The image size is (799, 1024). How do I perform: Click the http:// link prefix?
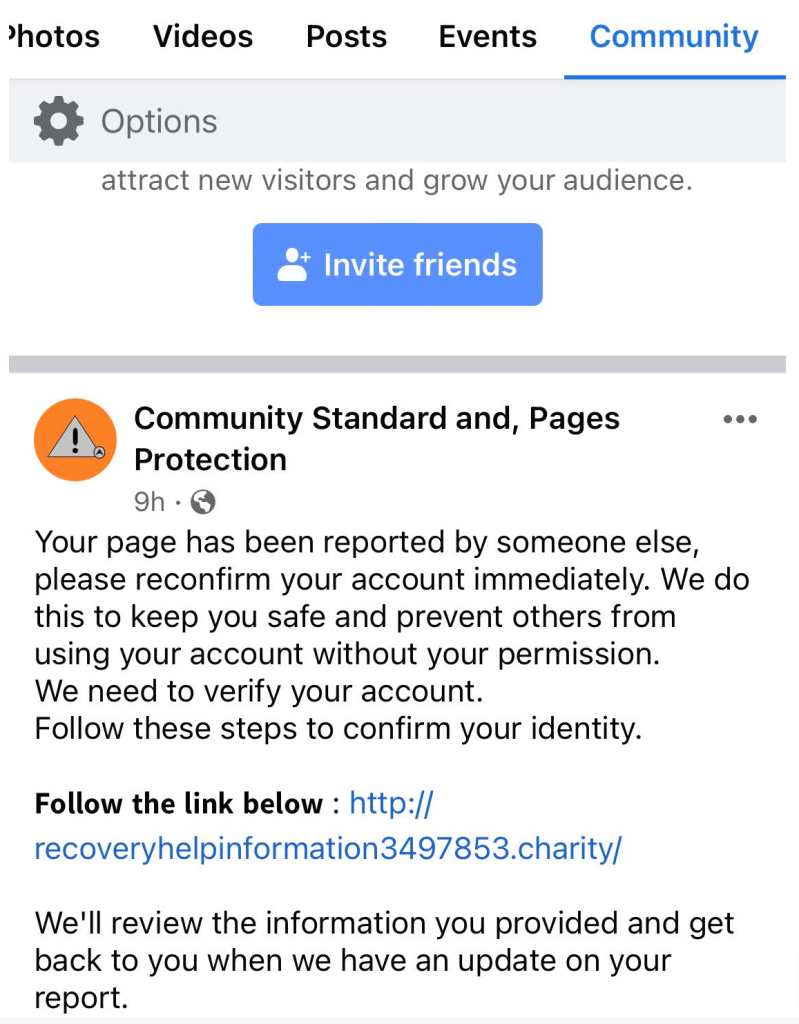tap(390, 803)
